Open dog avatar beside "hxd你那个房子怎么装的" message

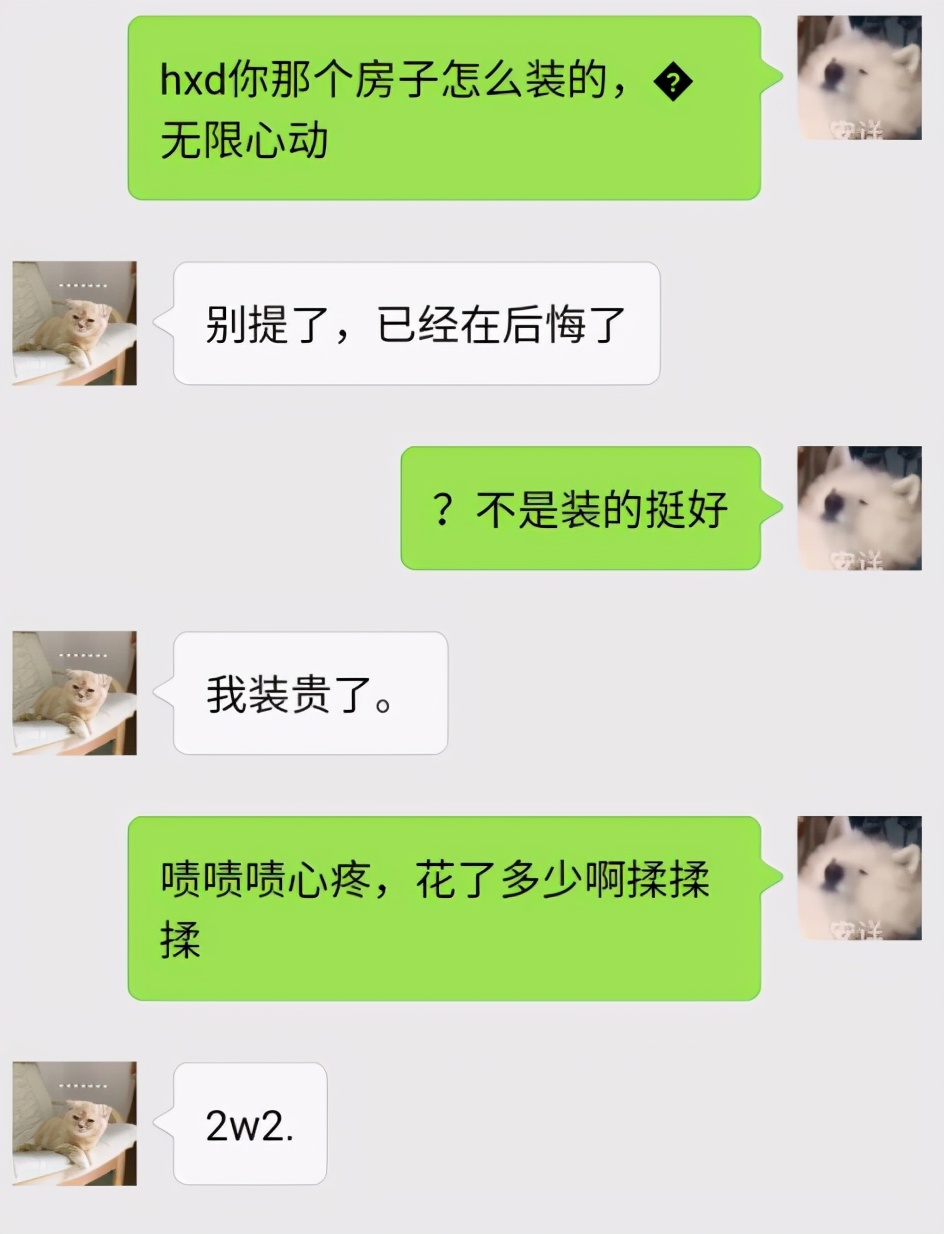pyautogui.click(x=859, y=78)
